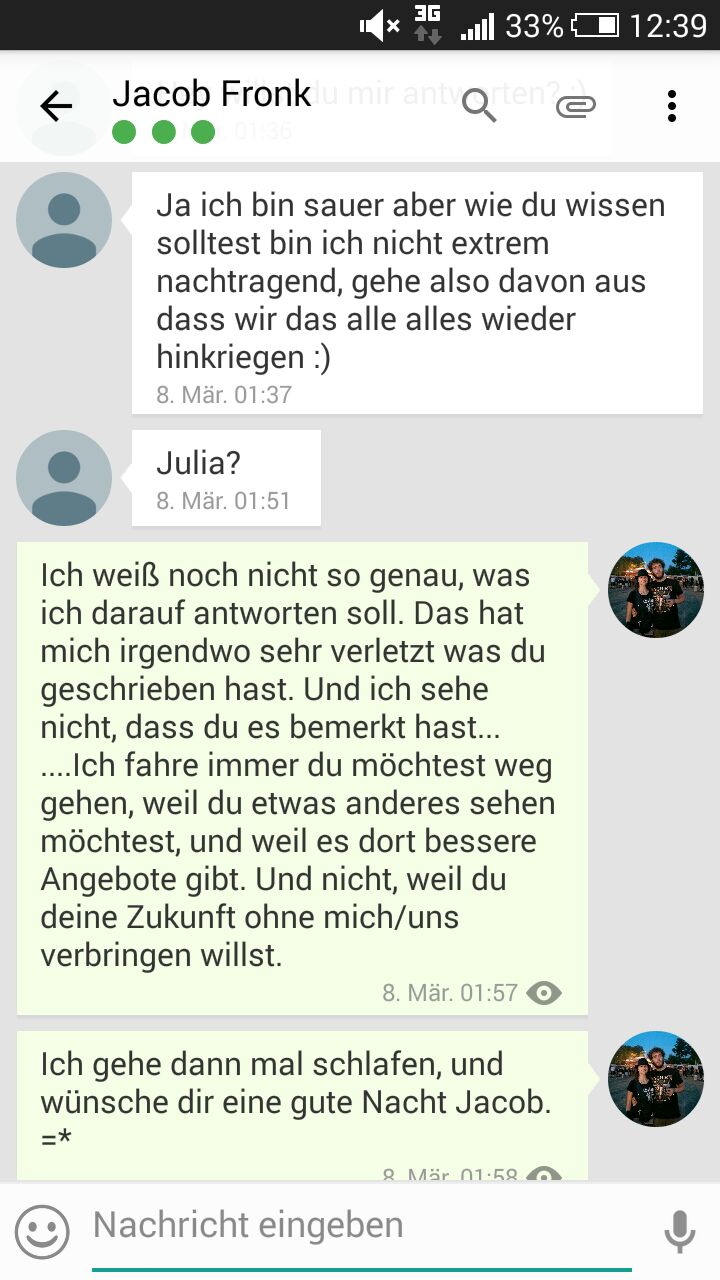Viewport: 720px width, 1280px height.
Task: Record a voice message with the microphone
Action: (x=680, y=1231)
